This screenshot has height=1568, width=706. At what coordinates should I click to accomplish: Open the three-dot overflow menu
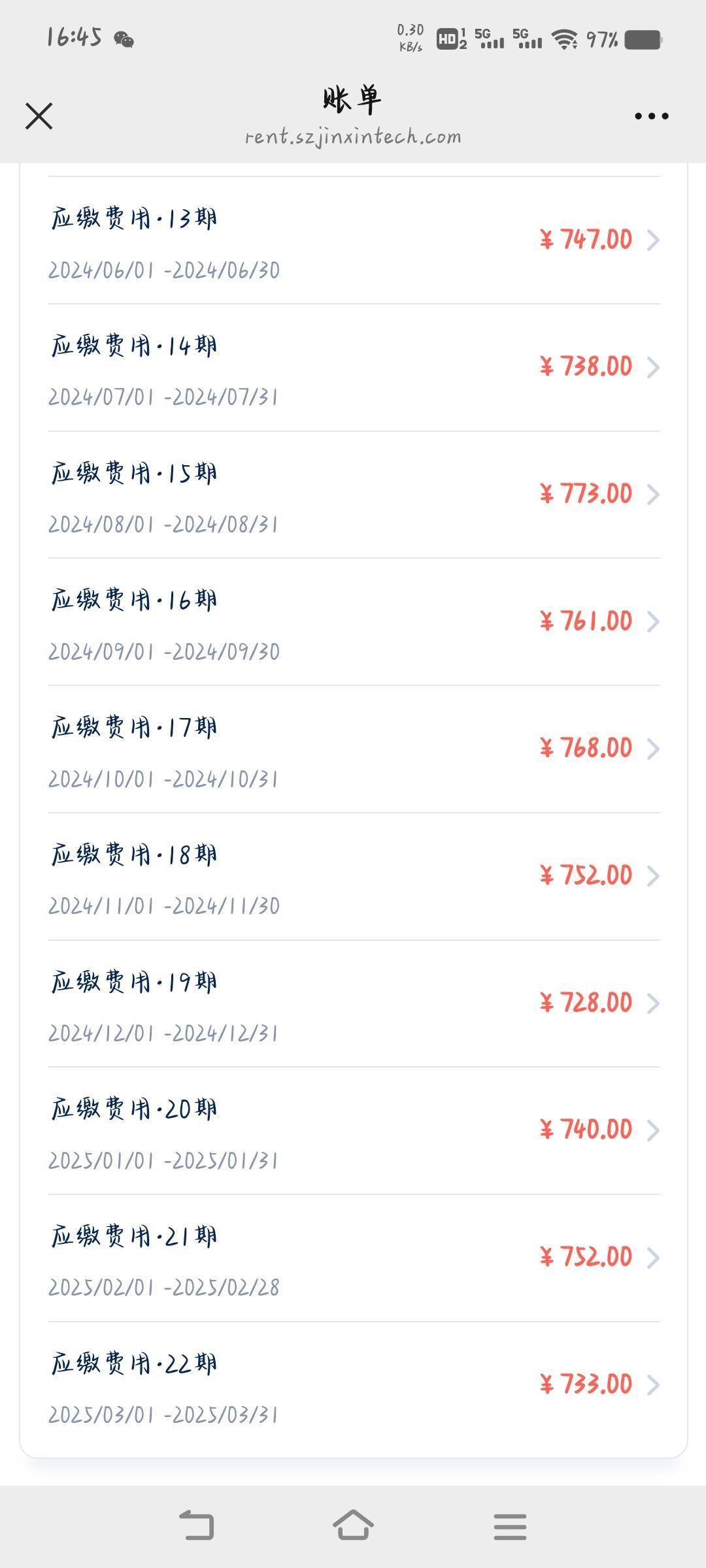click(x=652, y=116)
